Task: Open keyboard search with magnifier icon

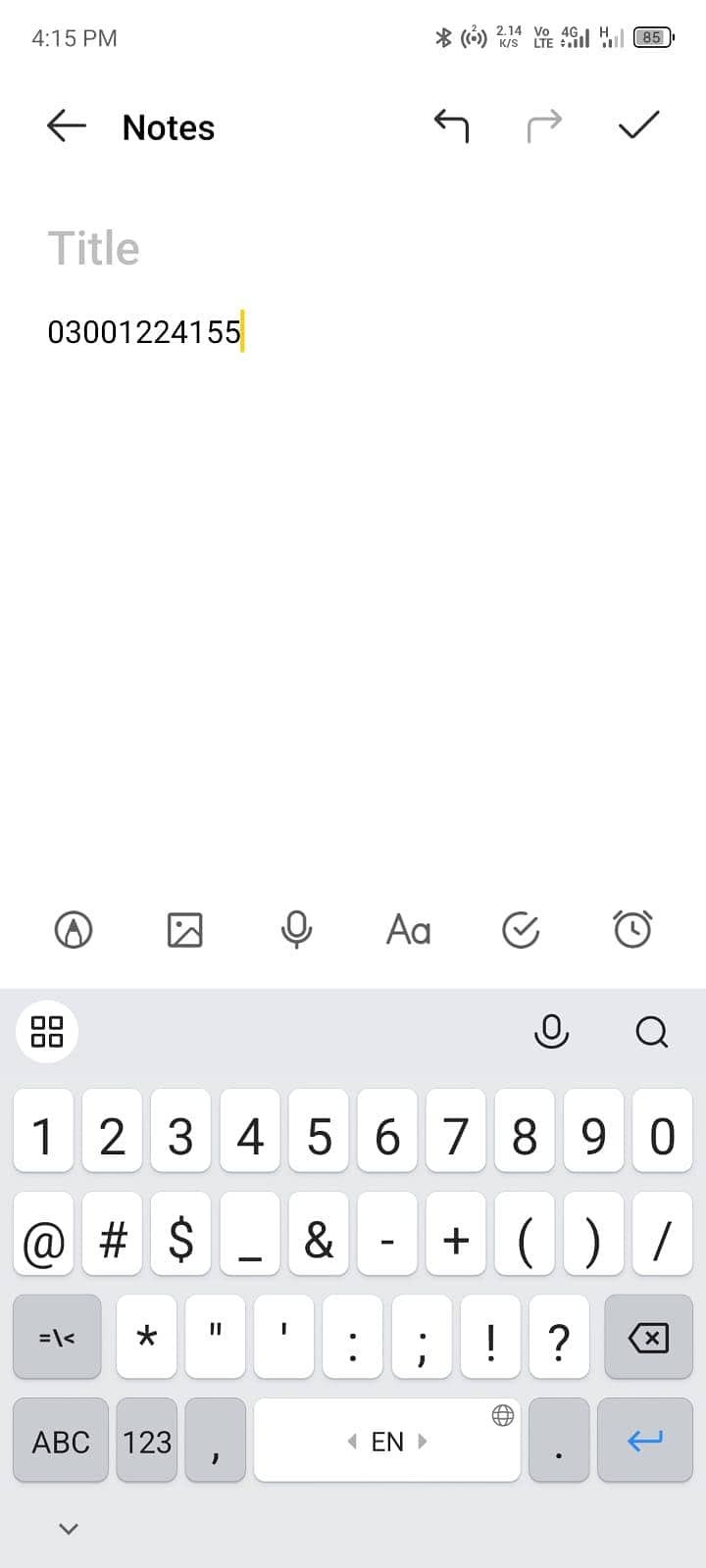Action: [x=651, y=1032]
